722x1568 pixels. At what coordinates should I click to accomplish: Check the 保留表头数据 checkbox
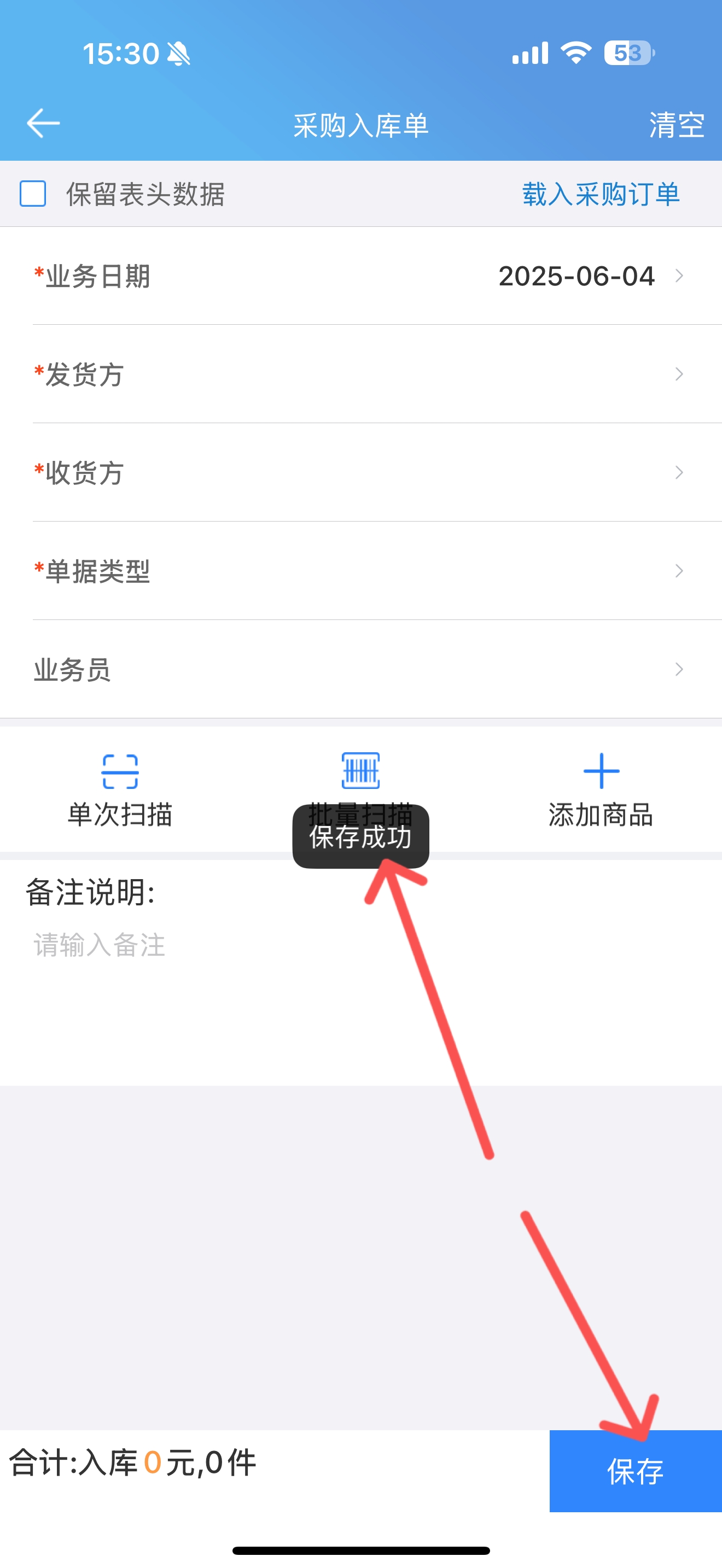(x=33, y=194)
